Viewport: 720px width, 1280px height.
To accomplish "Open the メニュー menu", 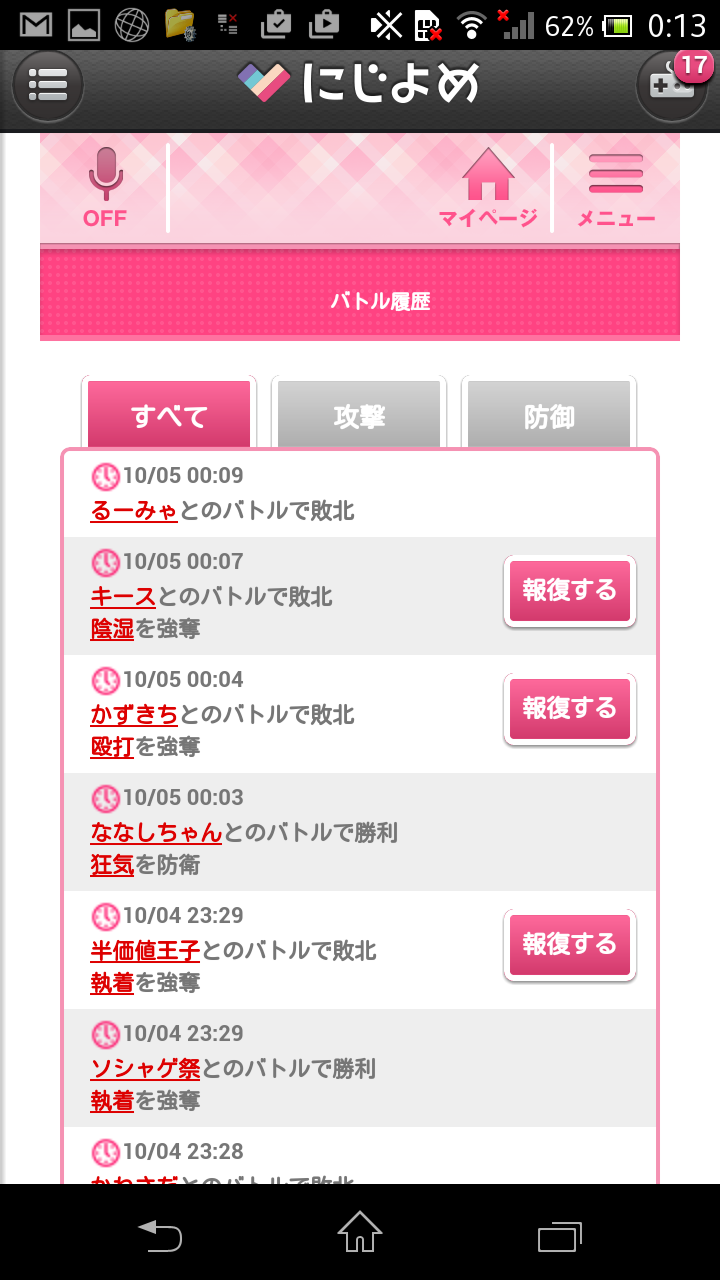I will coord(616,188).
